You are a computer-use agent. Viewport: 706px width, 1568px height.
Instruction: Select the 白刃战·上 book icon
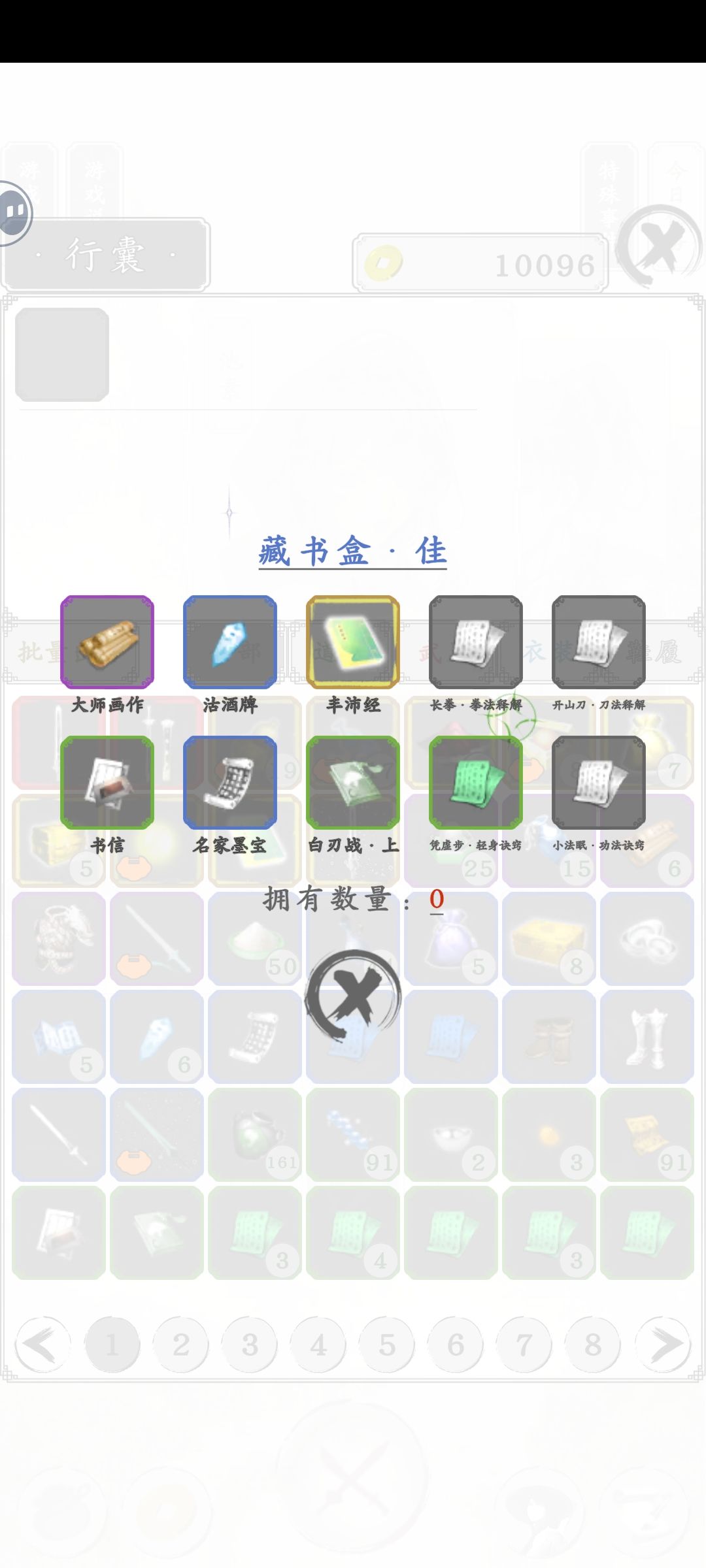pos(353,783)
